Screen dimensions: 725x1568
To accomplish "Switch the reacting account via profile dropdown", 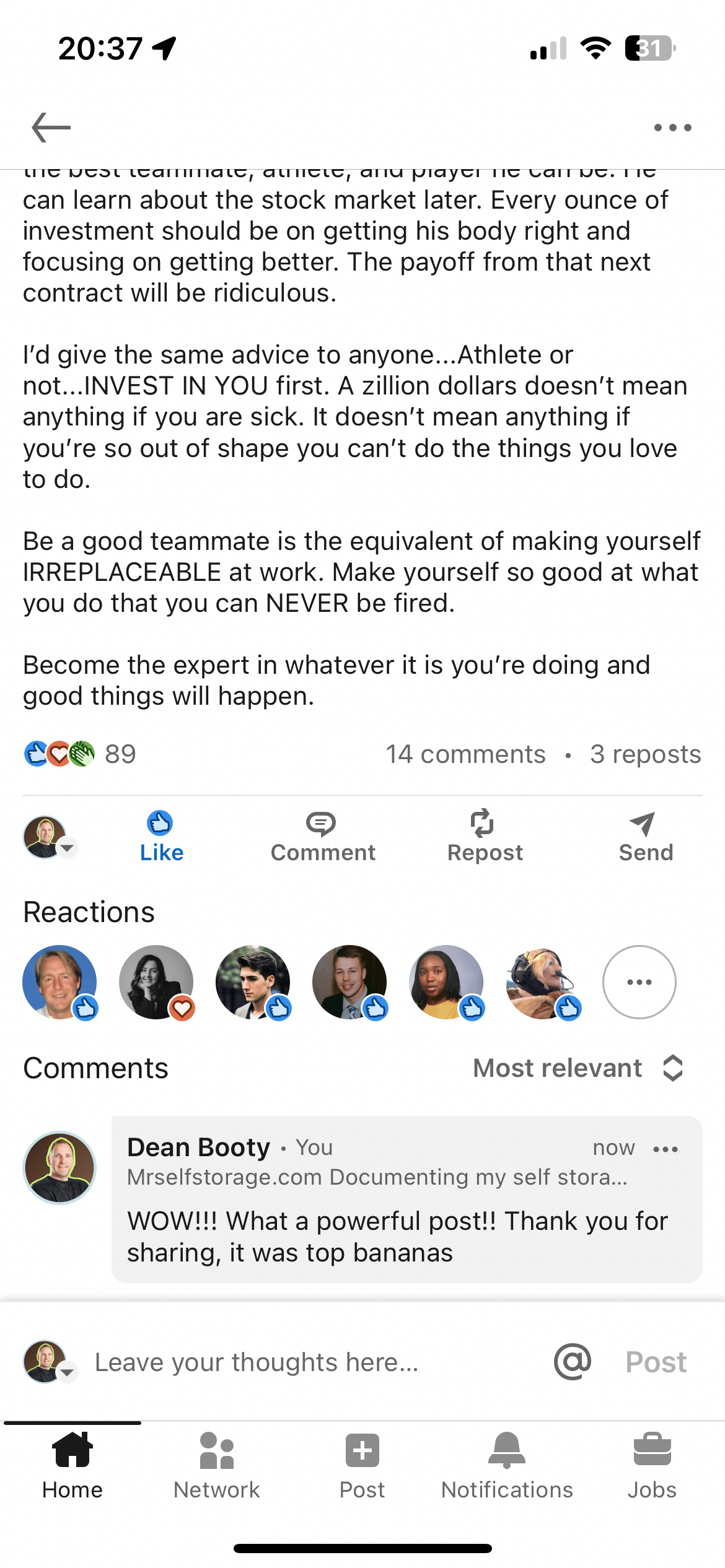I will point(50,838).
